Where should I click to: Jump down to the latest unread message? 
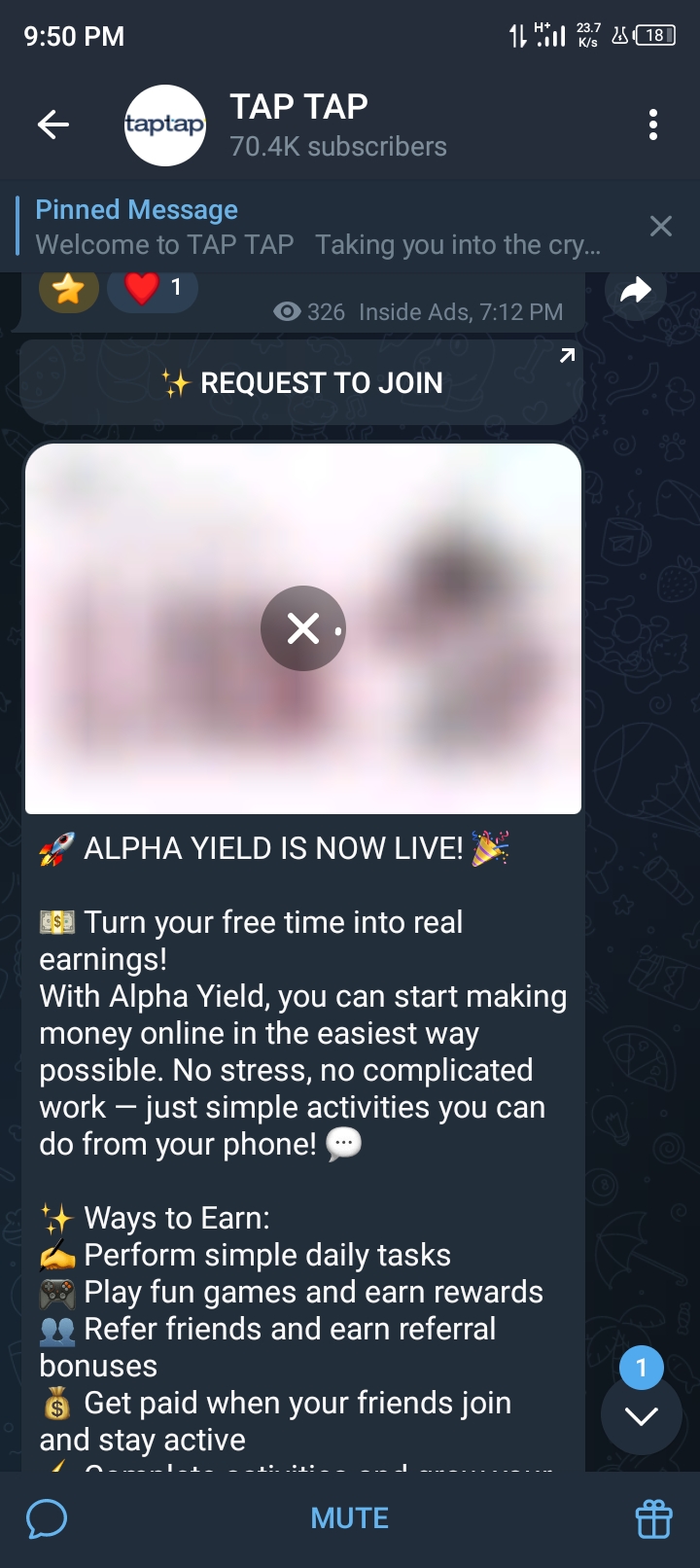[642, 1415]
